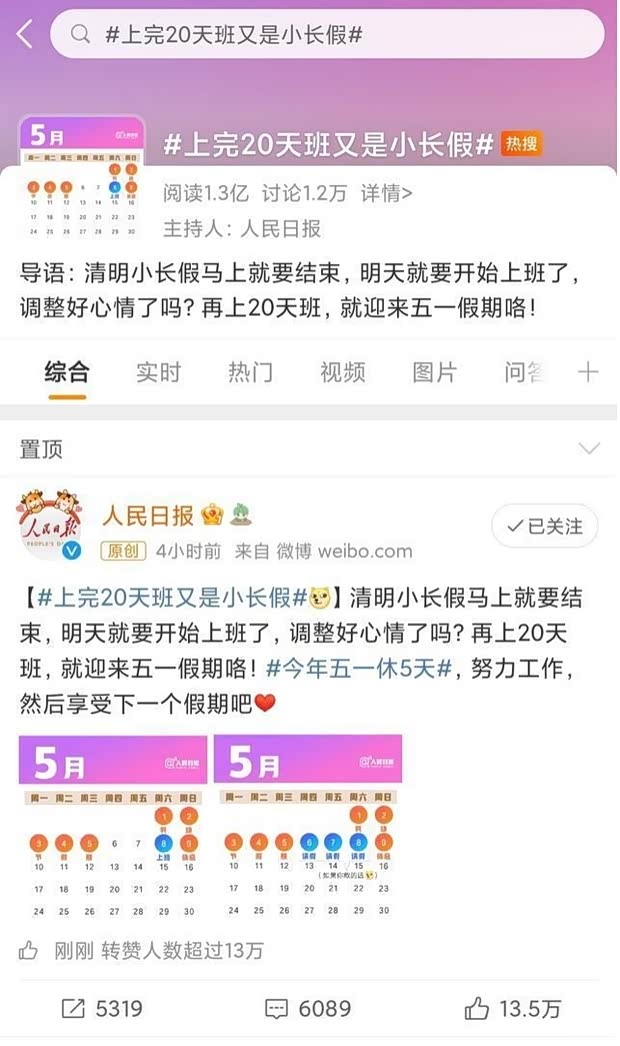This screenshot has width=620, height=1046.
Task: Open the first May calendar image
Action: tap(113, 830)
